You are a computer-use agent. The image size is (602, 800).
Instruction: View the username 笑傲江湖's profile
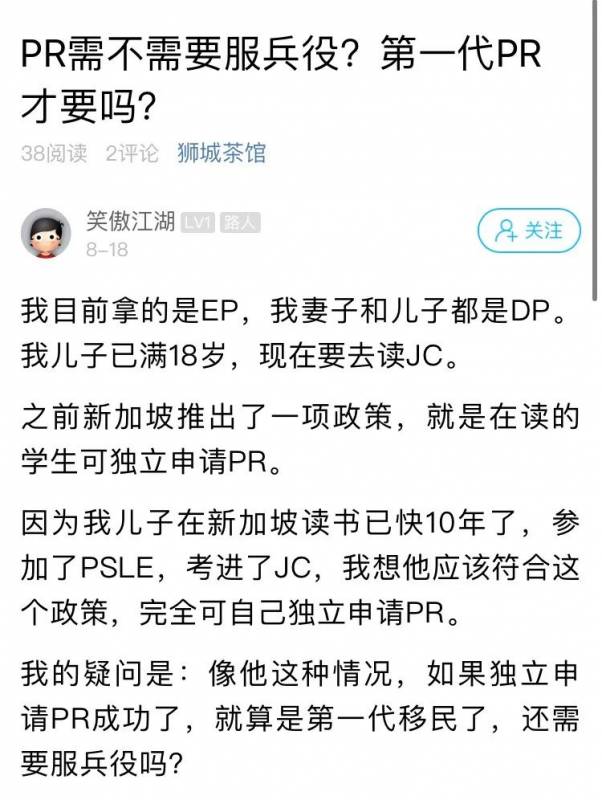tap(131, 221)
